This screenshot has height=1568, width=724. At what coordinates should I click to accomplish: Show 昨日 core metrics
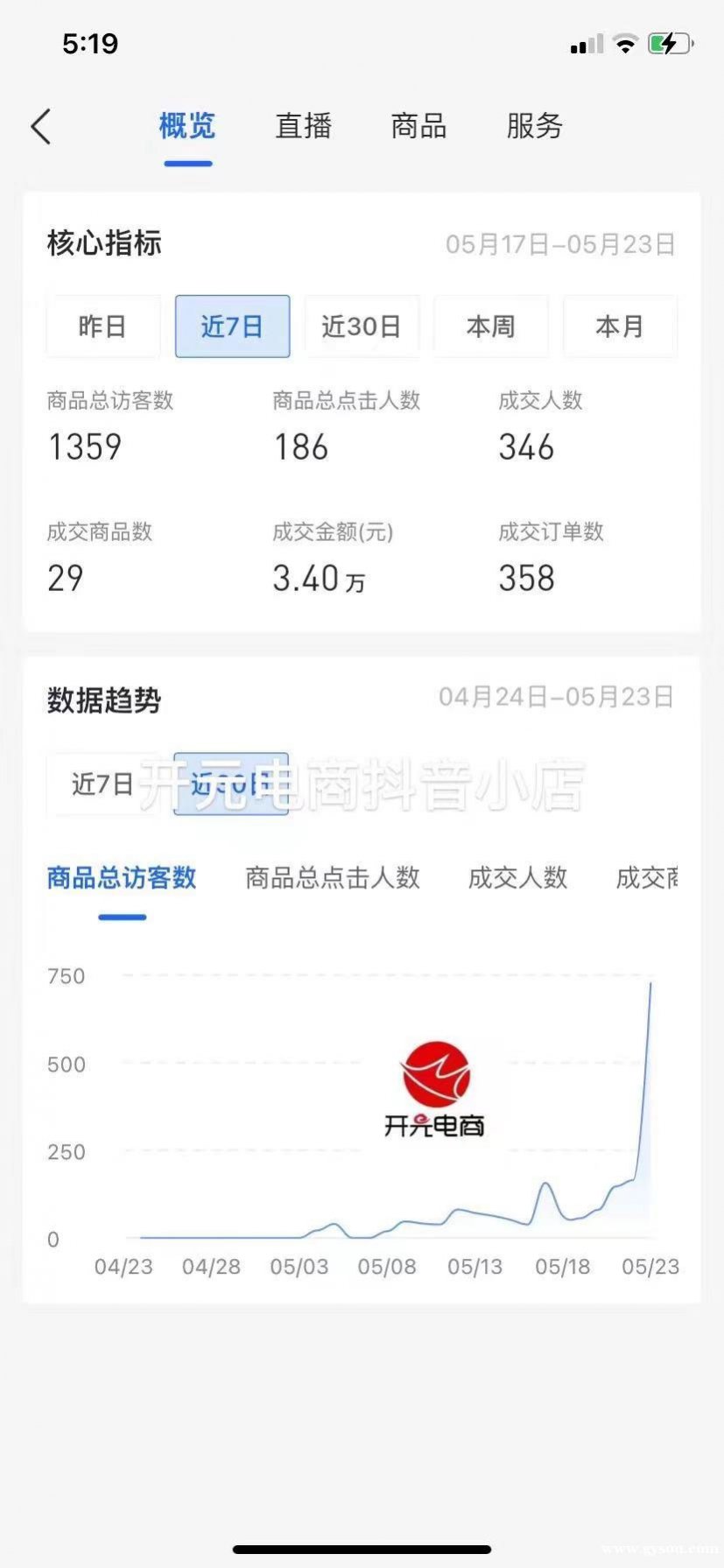(x=102, y=327)
